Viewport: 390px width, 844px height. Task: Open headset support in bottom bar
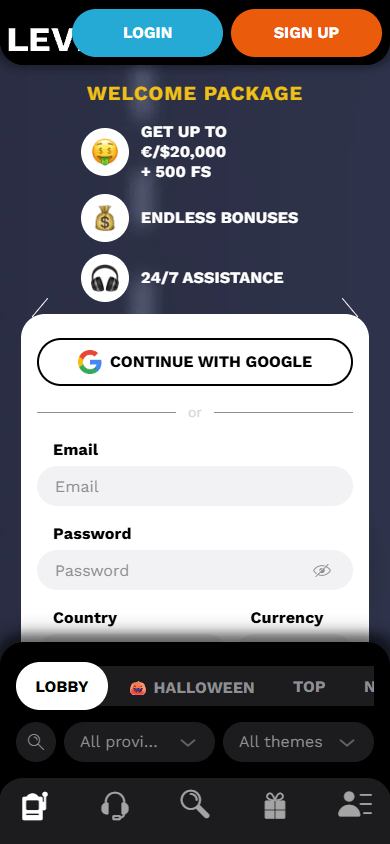(115, 806)
